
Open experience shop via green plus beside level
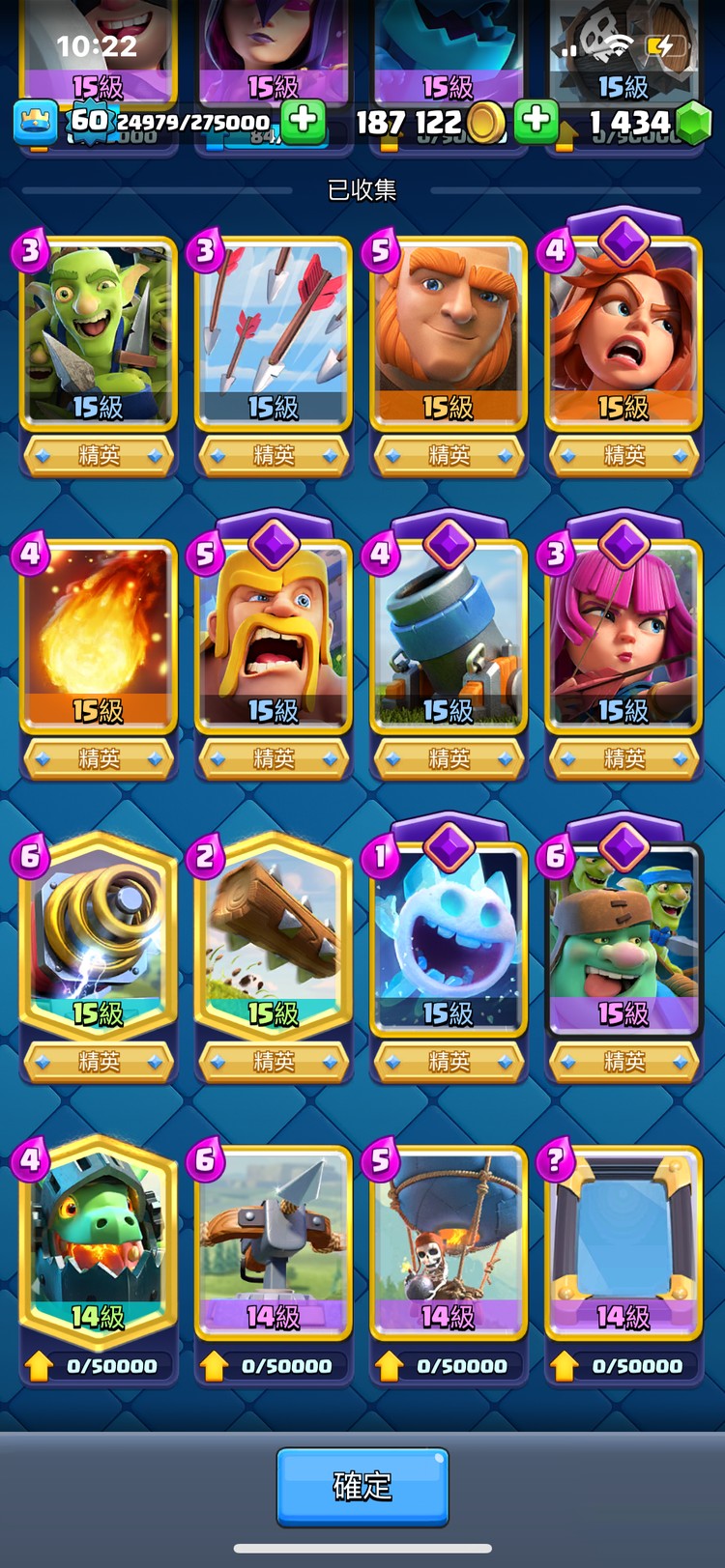click(x=303, y=122)
